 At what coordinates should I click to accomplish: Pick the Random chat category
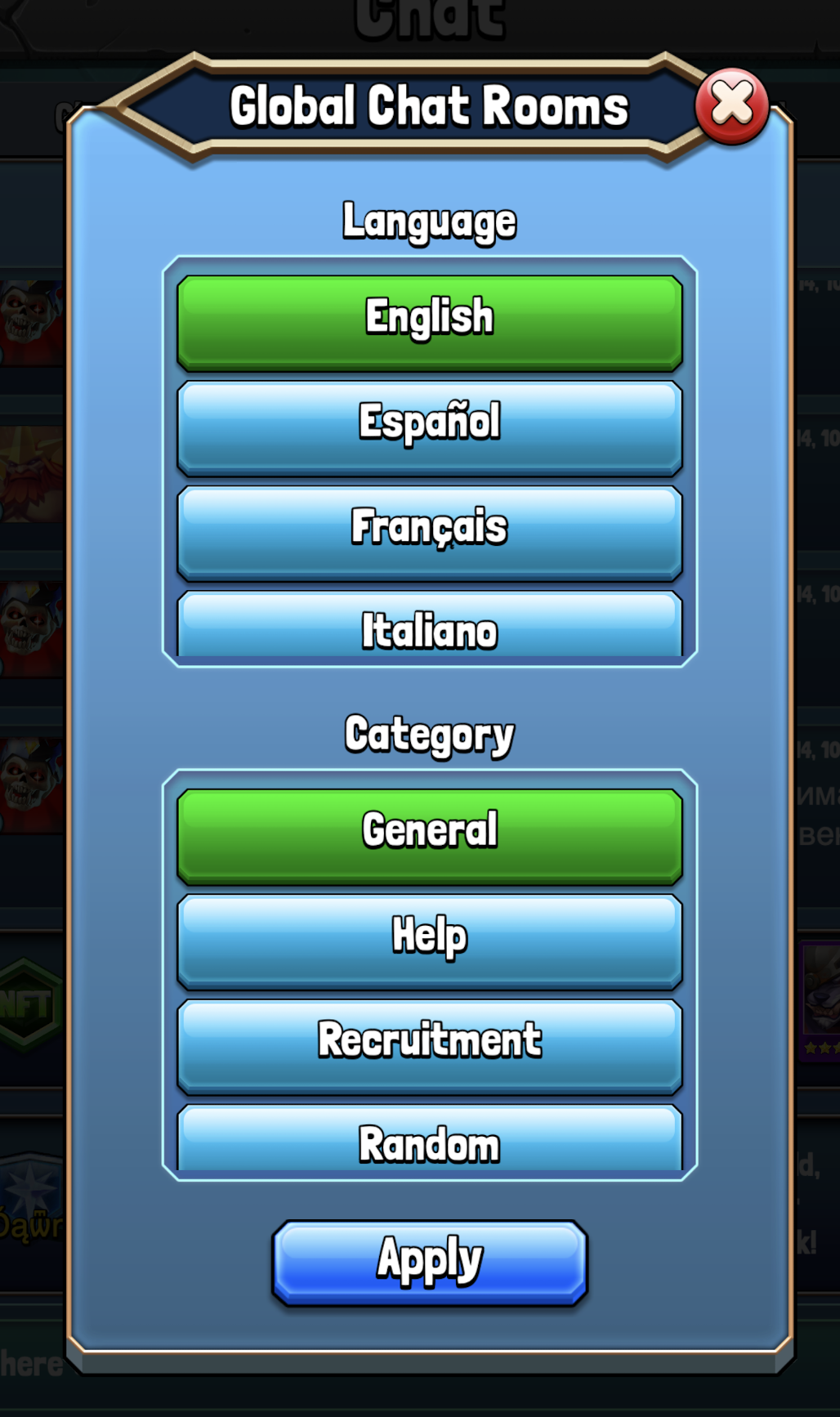coord(430,1141)
